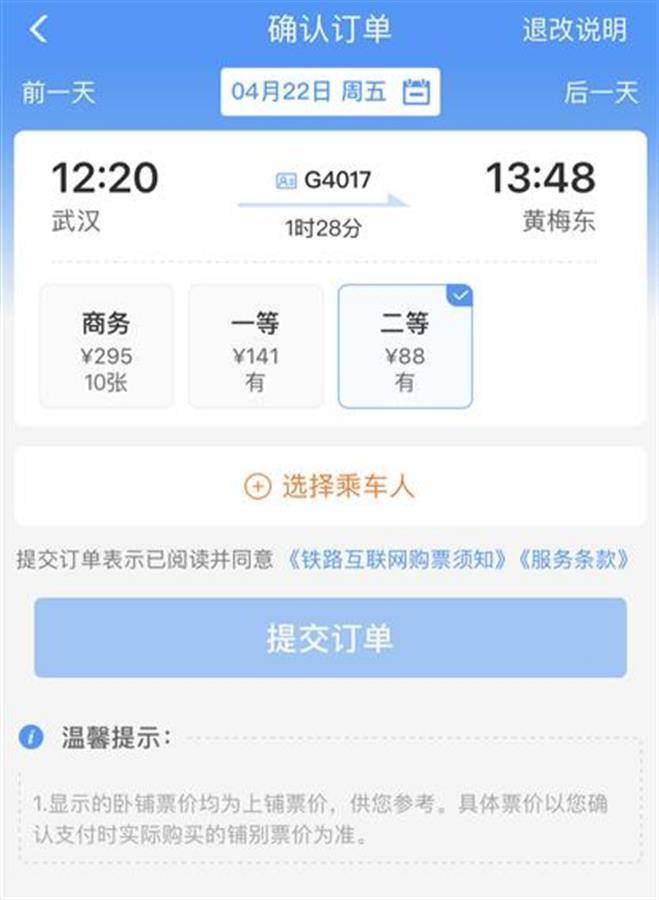Image resolution: width=659 pixels, height=900 pixels.
Task: Submit the order with 提交订单
Action: point(330,638)
